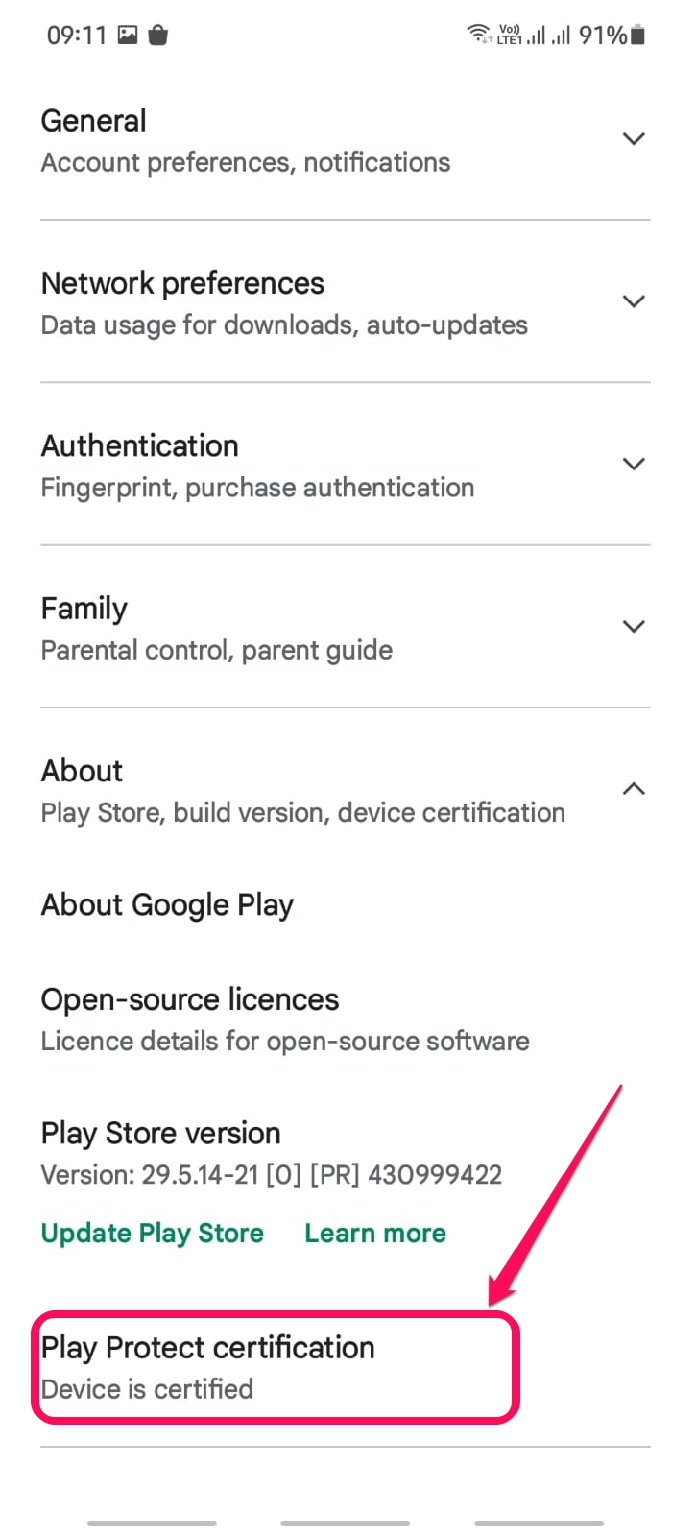Open Play Protect certification
The image size is (691, 1536).
pos(276,1367)
